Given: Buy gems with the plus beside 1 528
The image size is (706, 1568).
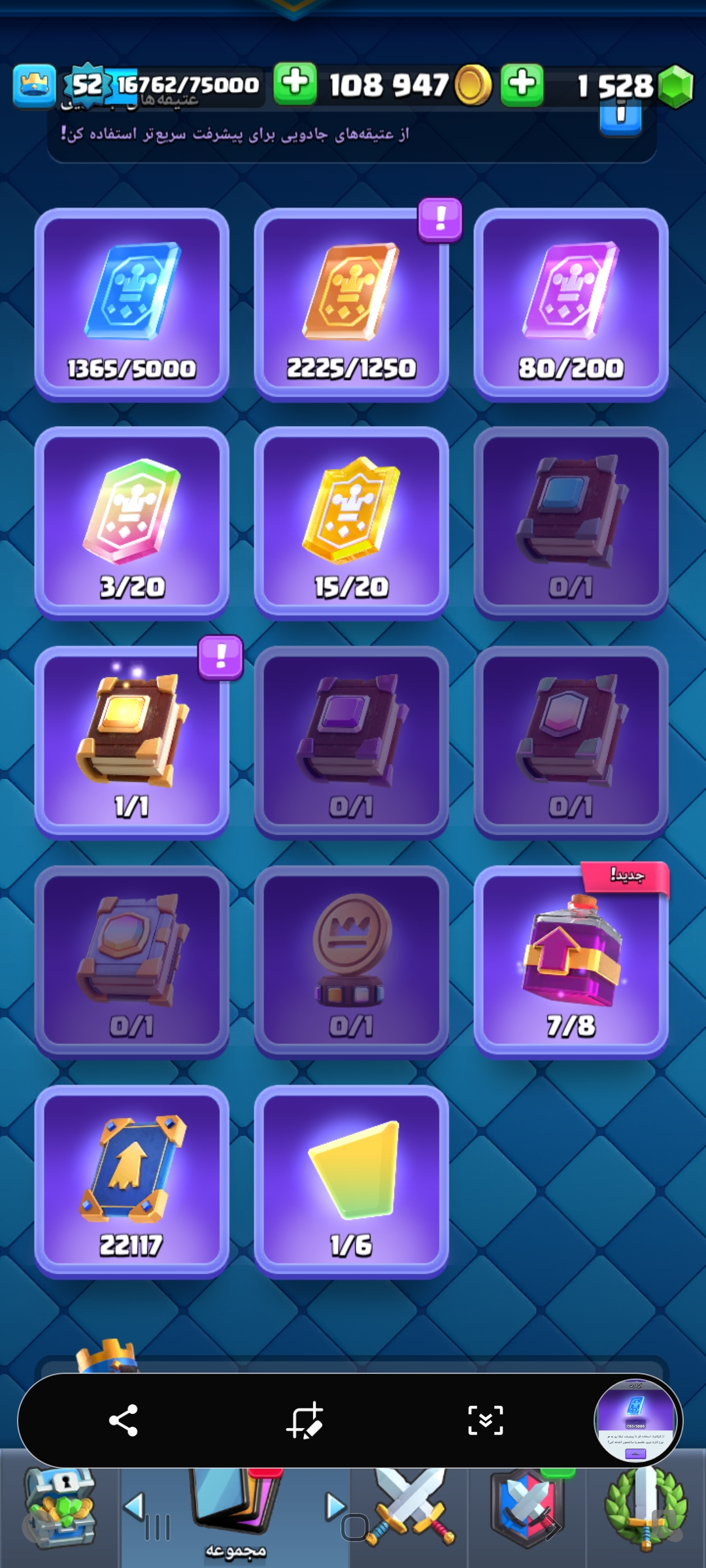Looking at the screenshot, I should 522,85.
